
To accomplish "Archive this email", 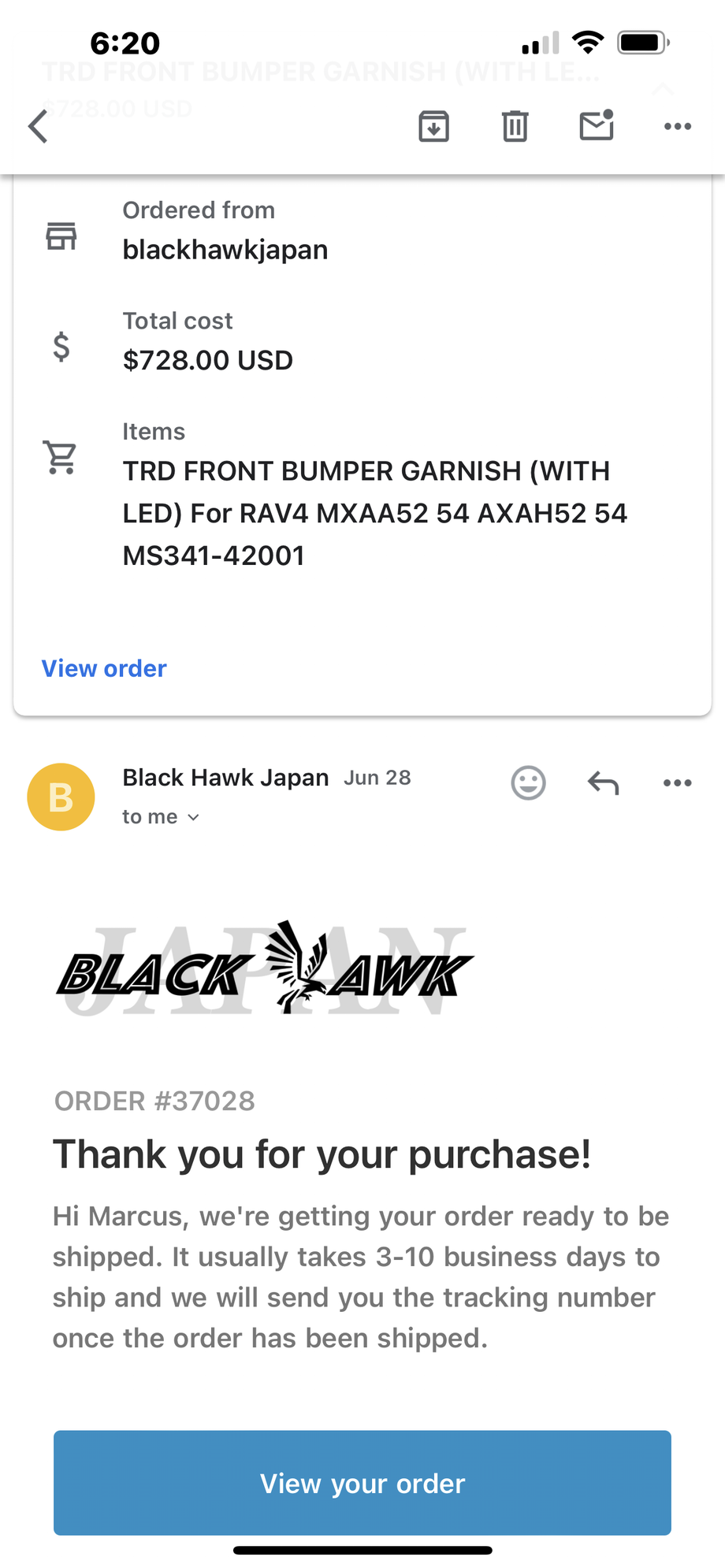I will tap(433, 126).
